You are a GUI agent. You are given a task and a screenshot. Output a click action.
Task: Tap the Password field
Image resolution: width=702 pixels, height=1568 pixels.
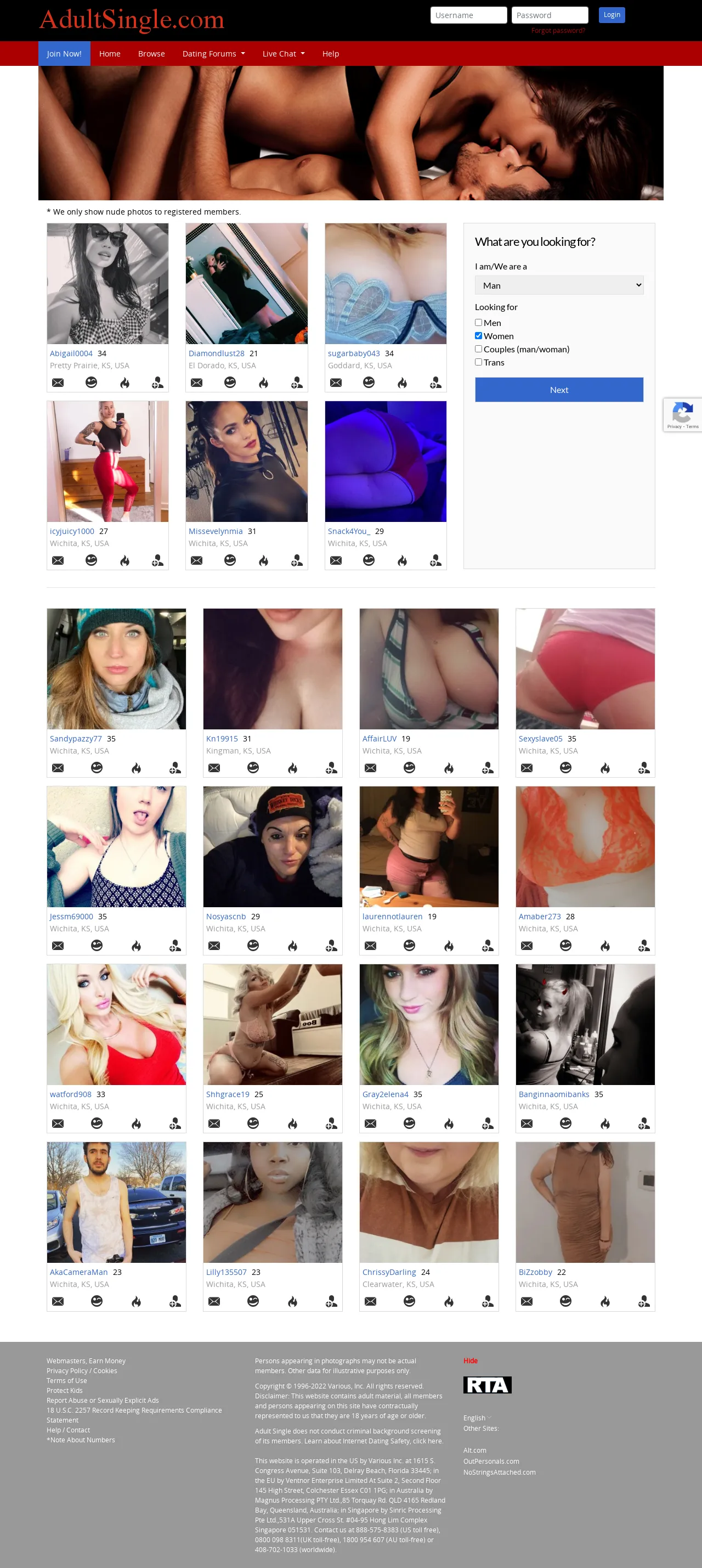[550, 15]
